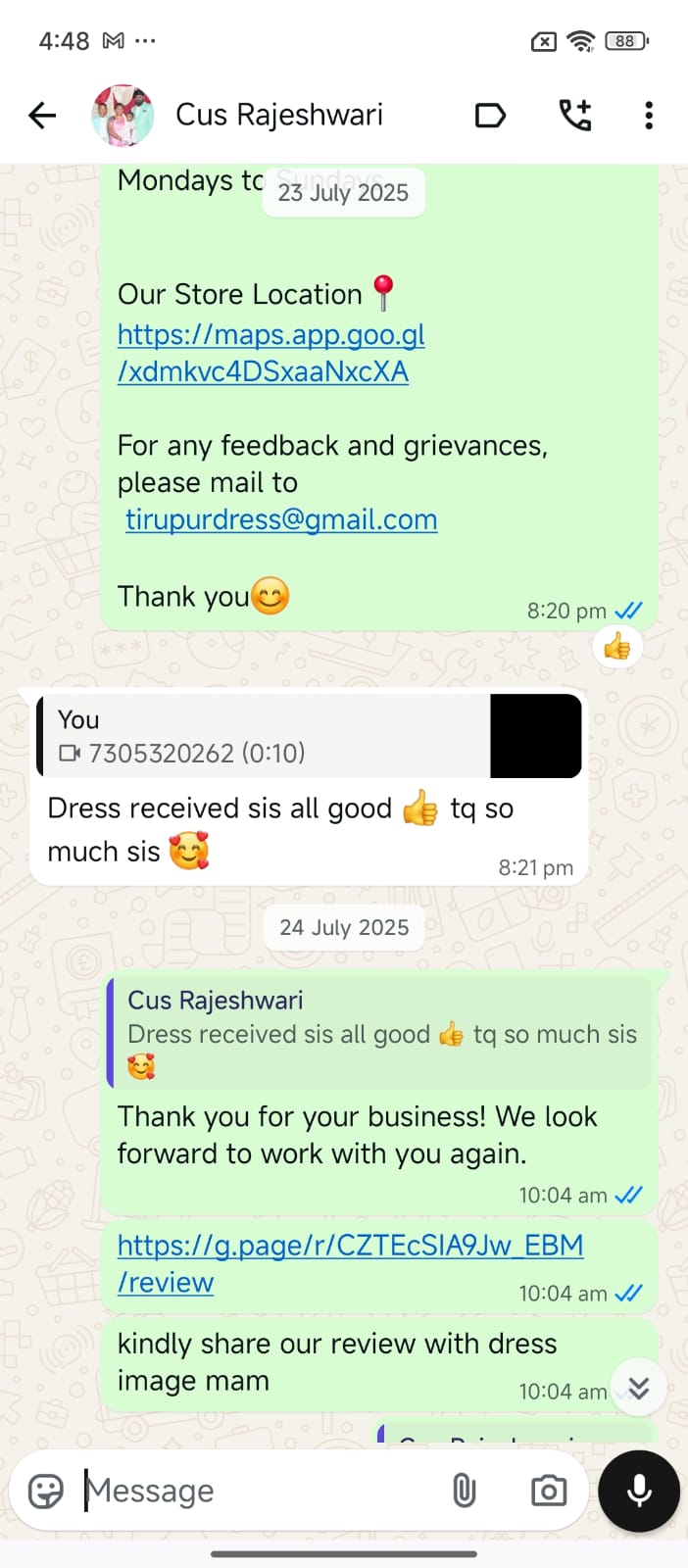Jump to the latest messages

pos(639,1388)
